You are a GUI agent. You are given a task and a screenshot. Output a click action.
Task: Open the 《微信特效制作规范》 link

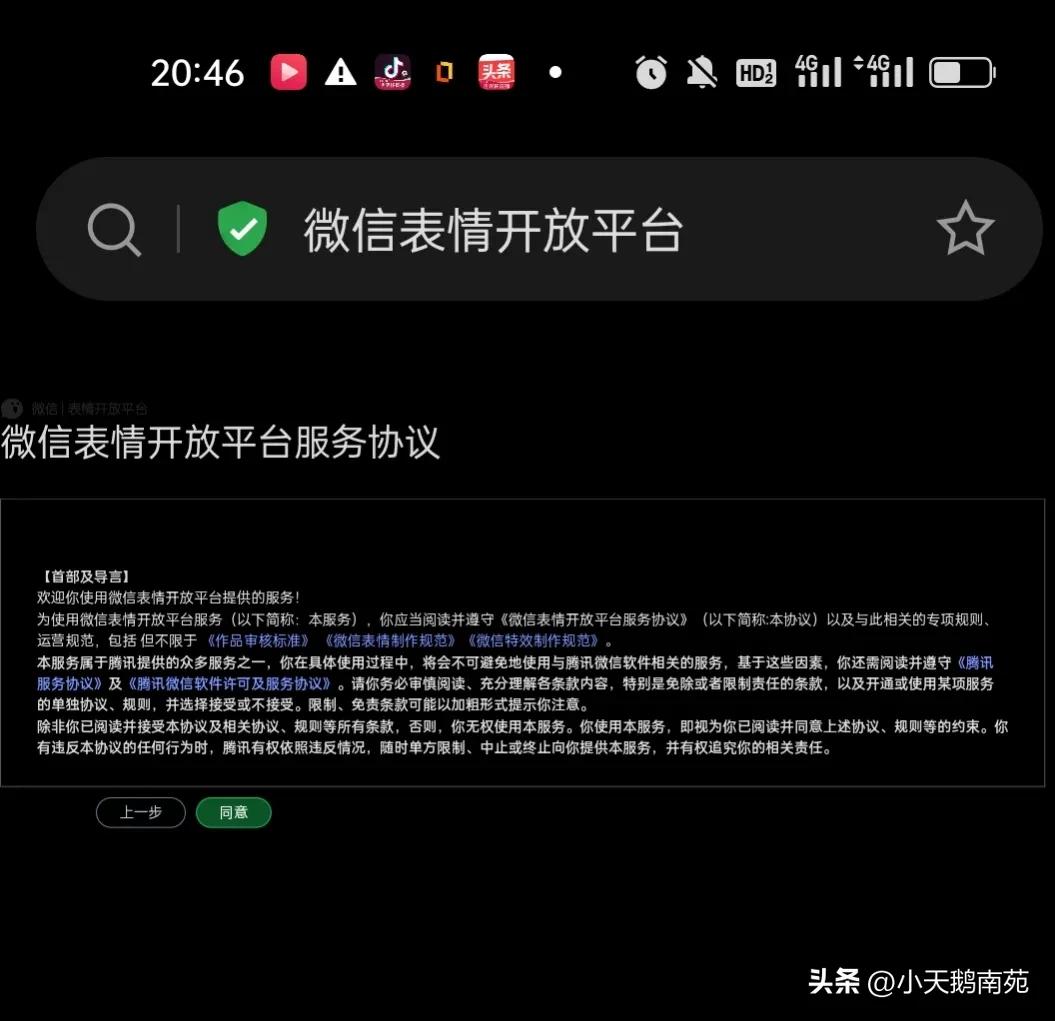click(x=535, y=641)
